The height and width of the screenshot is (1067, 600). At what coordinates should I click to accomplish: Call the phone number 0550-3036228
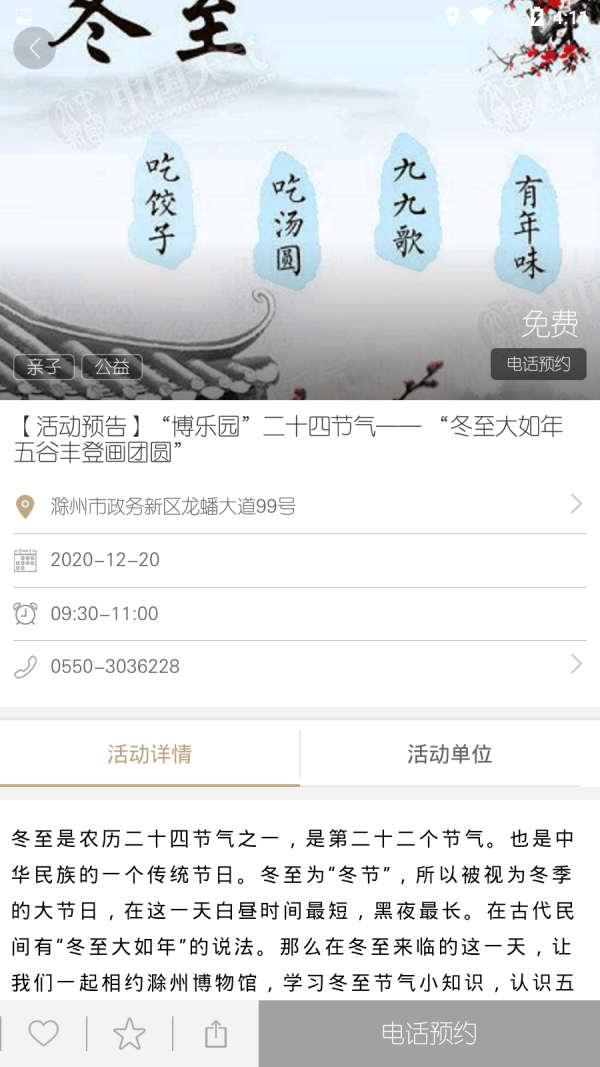300,666
